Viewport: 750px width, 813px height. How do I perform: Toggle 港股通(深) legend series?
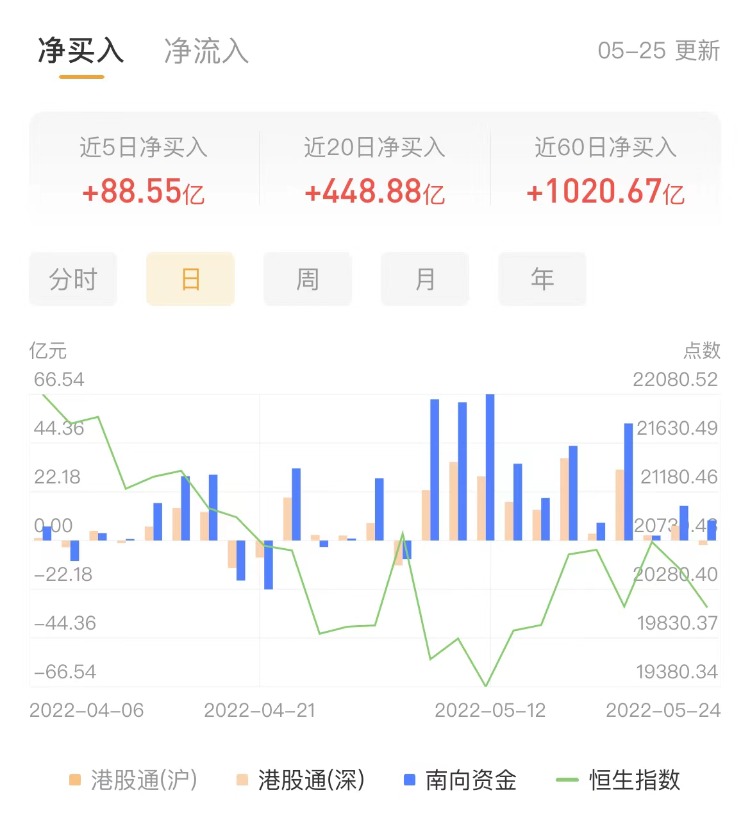coord(299,780)
